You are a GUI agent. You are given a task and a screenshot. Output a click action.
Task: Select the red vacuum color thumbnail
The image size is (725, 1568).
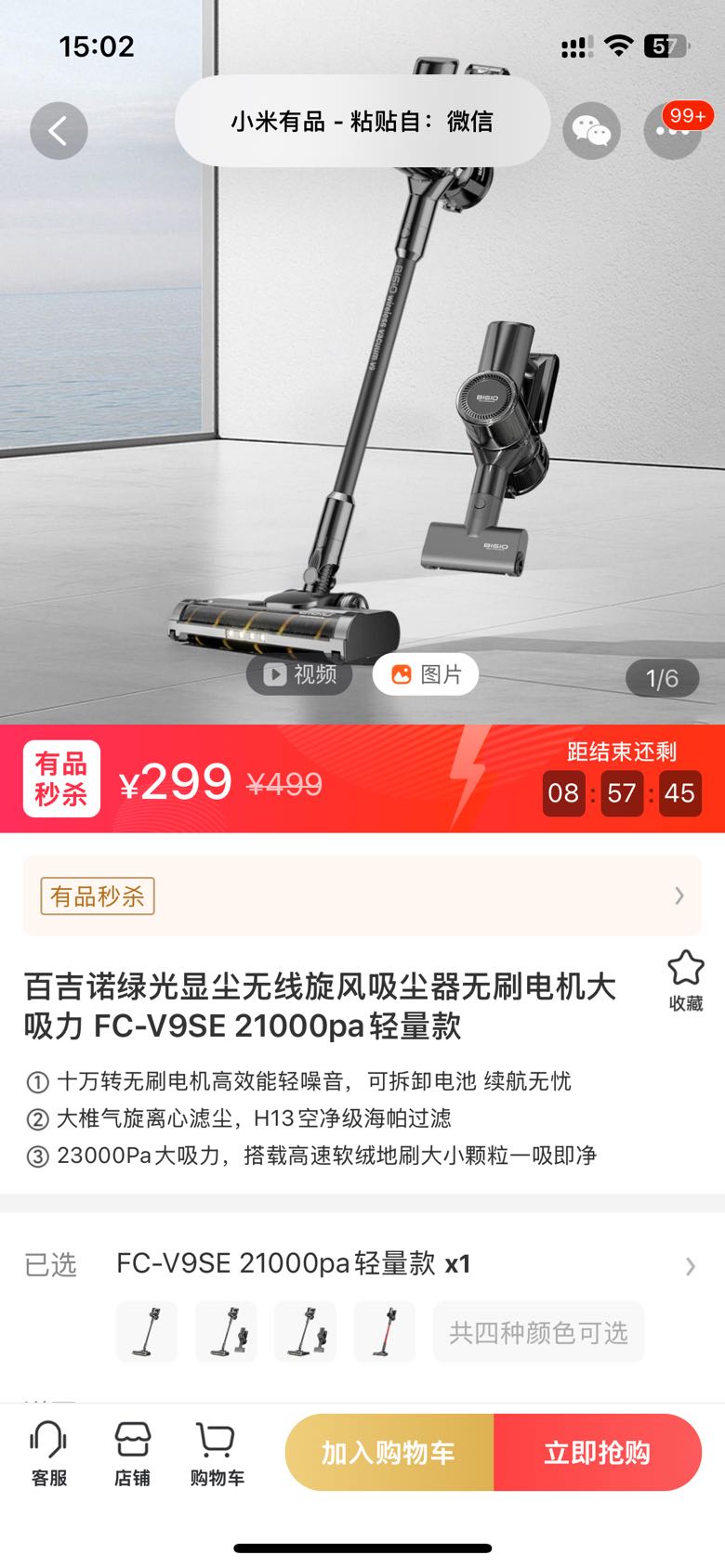[385, 1332]
